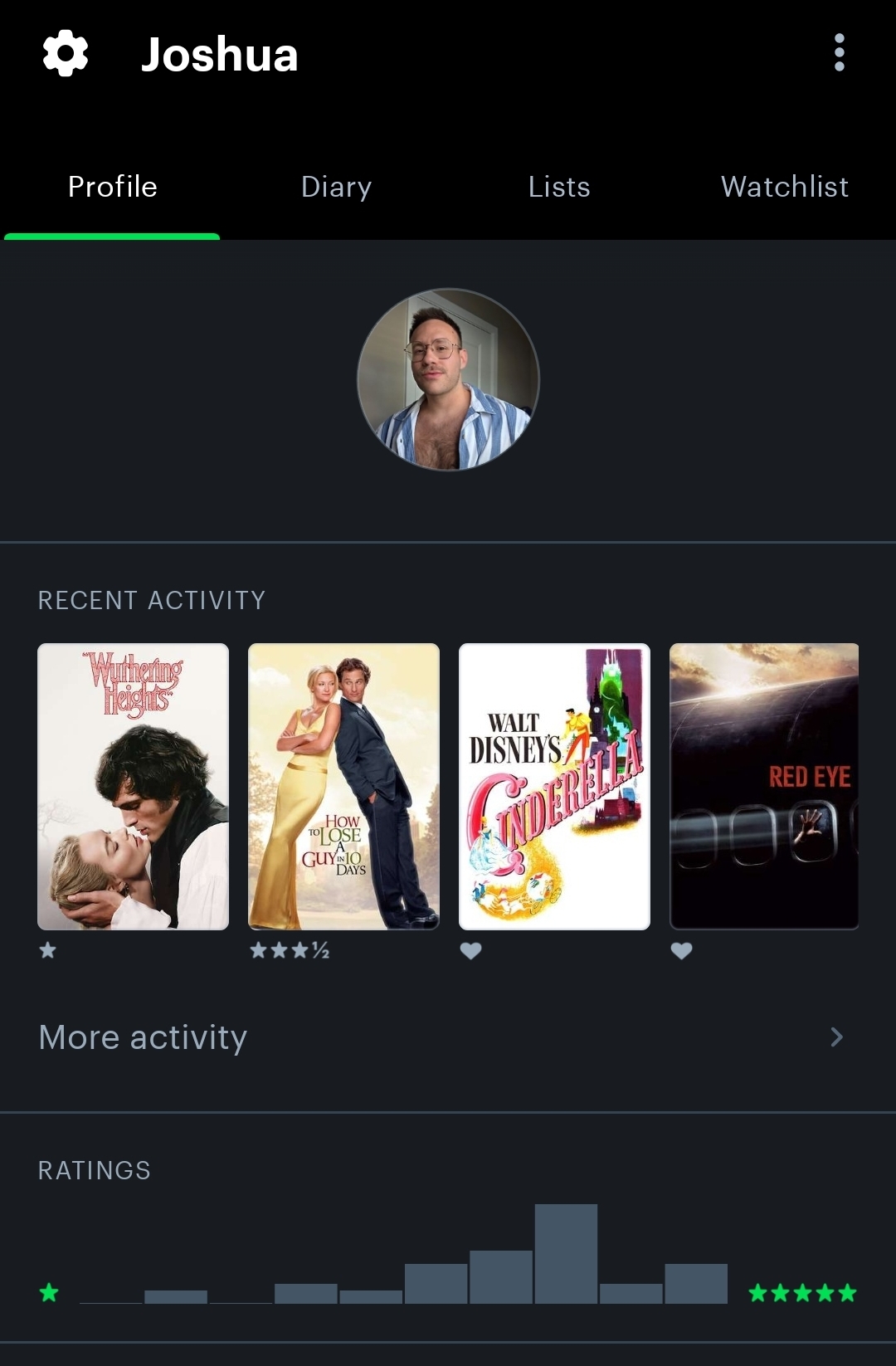Image resolution: width=896 pixels, height=1366 pixels.
Task: Open the Wuthering Heights poster
Action: pos(134,786)
